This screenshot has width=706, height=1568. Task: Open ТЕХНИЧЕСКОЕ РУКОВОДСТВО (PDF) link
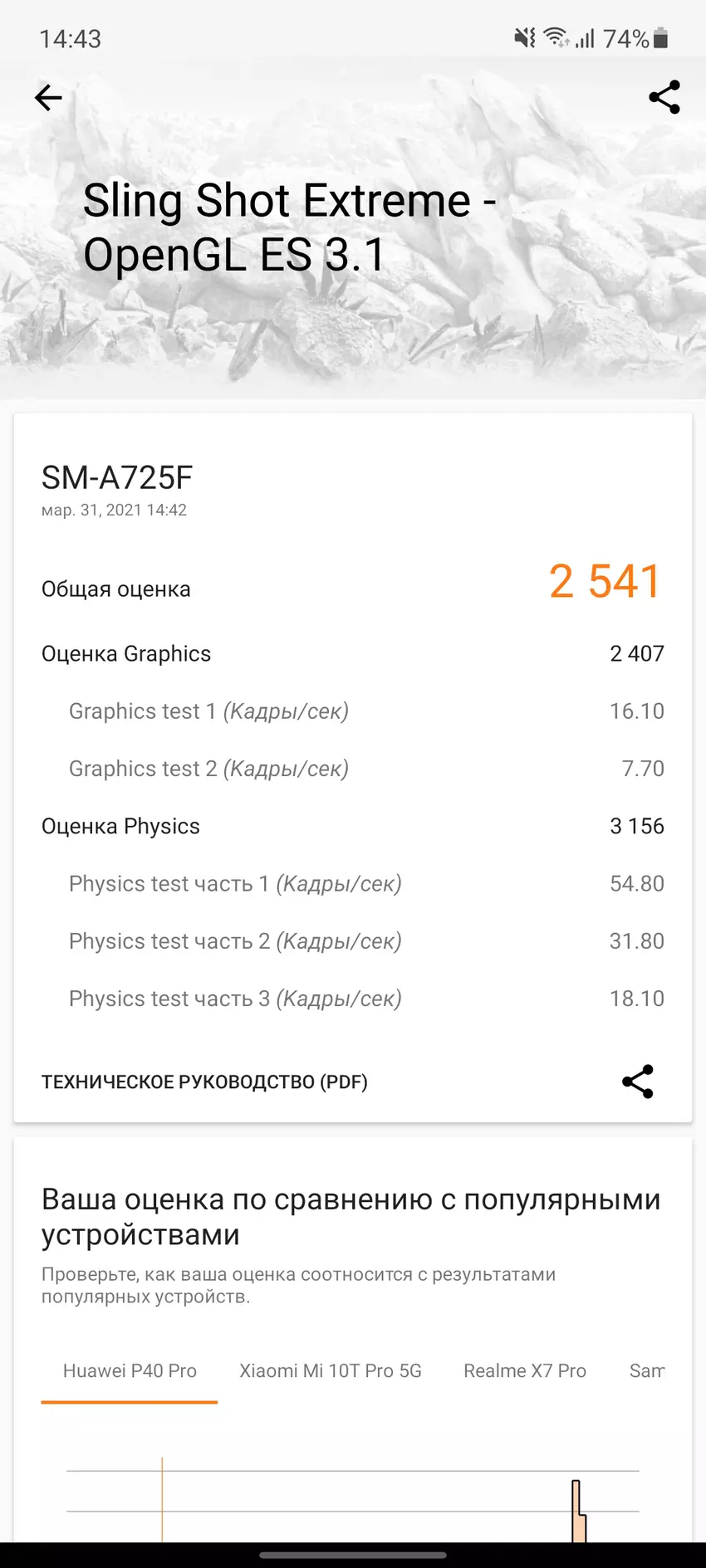[204, 1082]
